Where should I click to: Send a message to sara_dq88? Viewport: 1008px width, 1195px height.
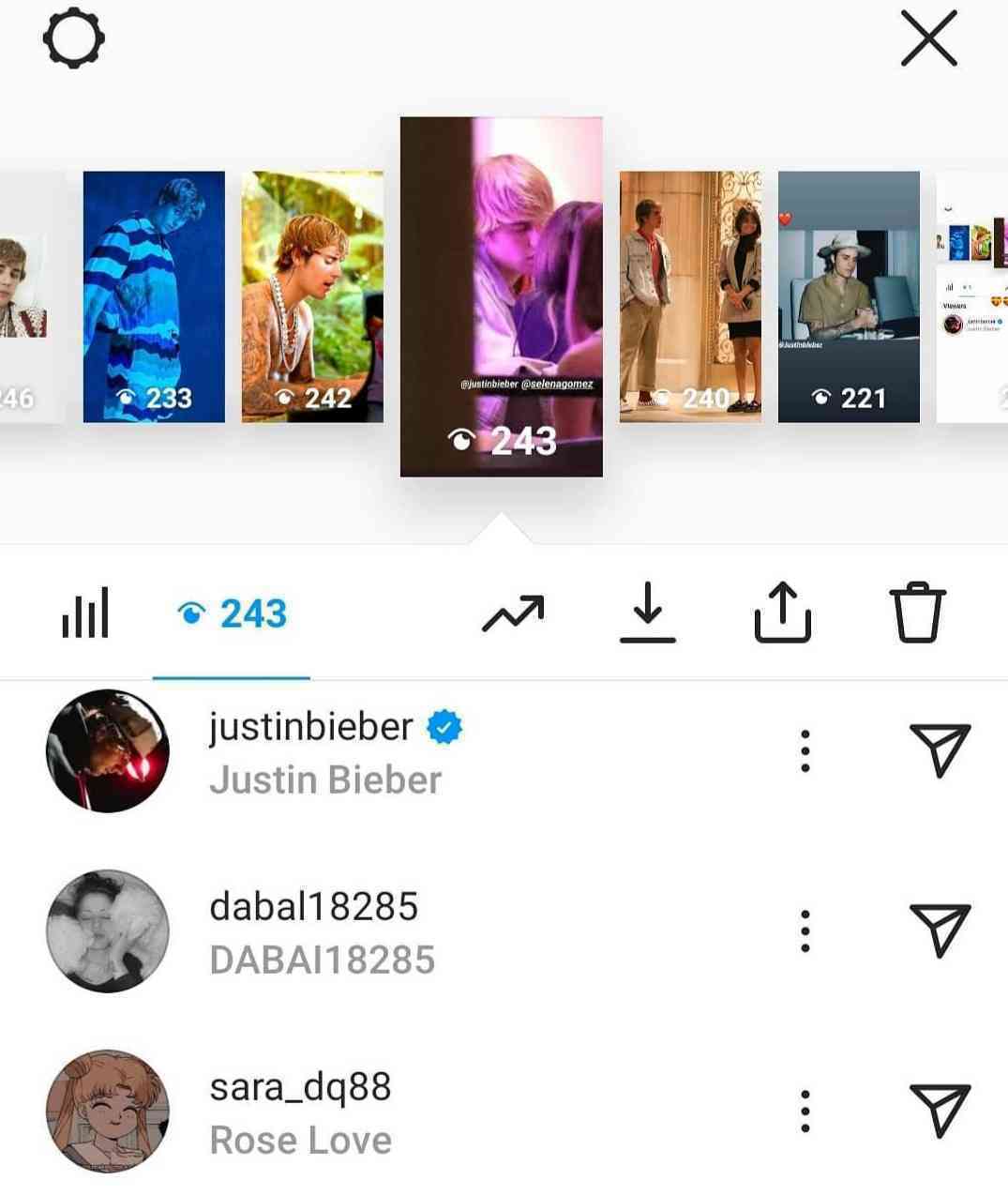[940, 1110]
